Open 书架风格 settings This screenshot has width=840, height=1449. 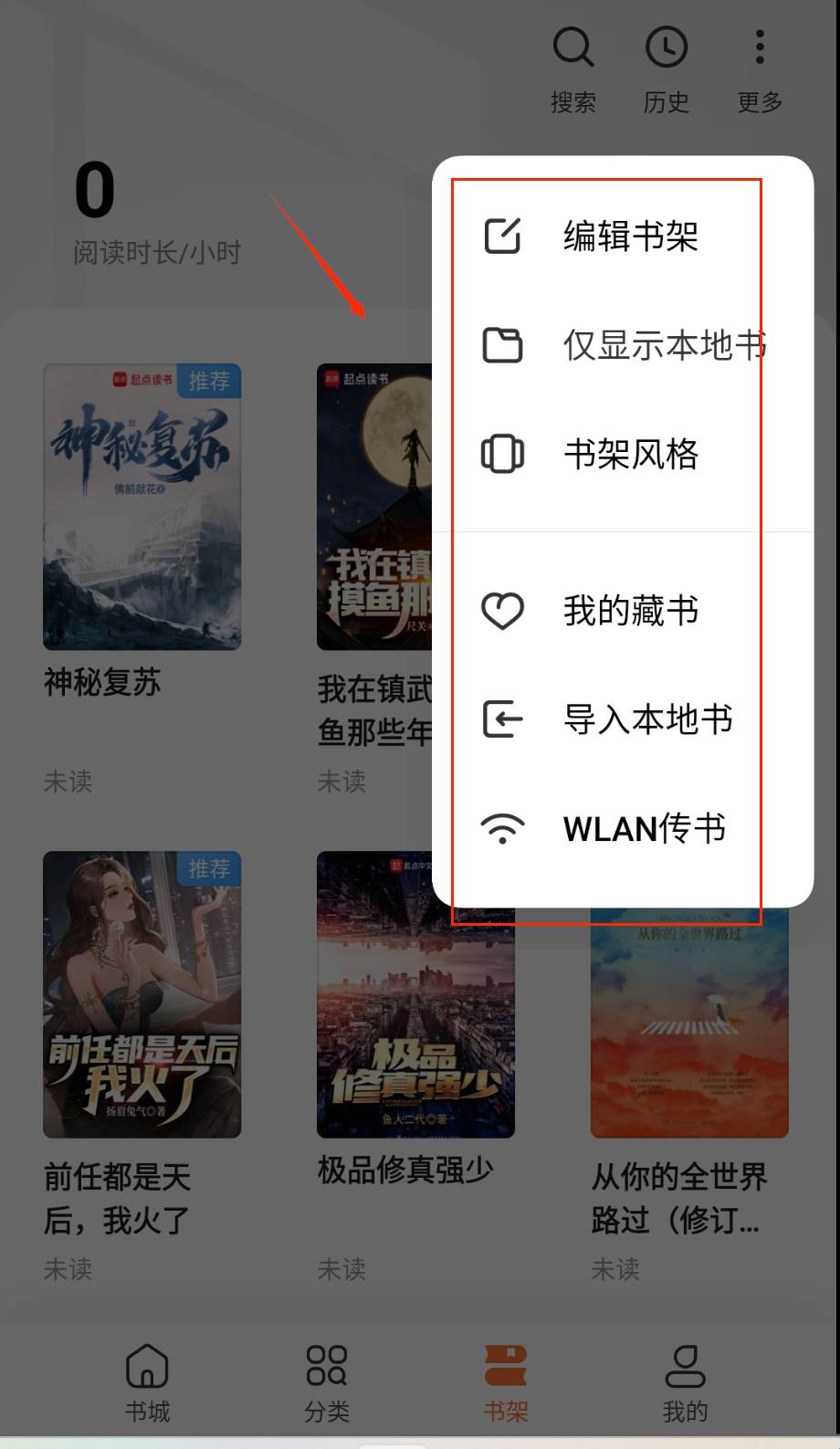click(630, 454)
